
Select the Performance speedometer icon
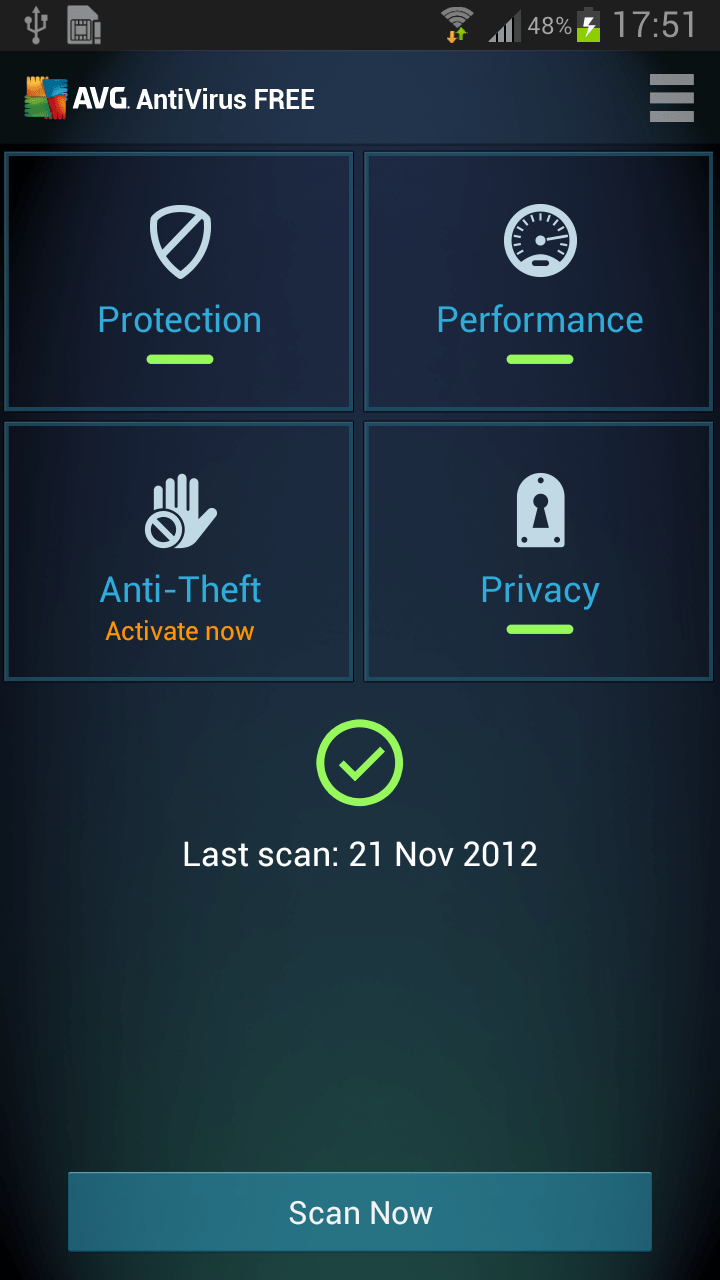point(539,240)
